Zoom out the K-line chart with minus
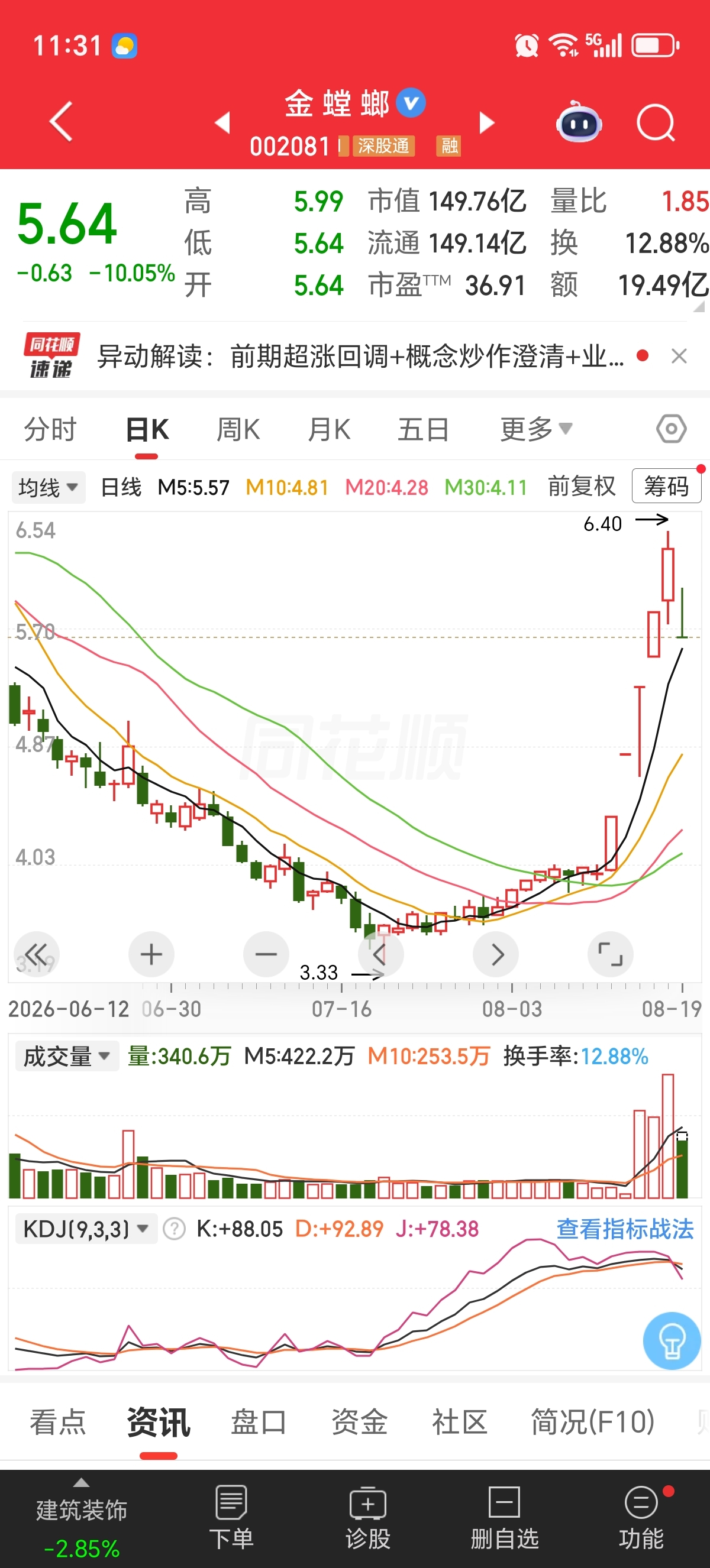 click(x=266, y=954)
